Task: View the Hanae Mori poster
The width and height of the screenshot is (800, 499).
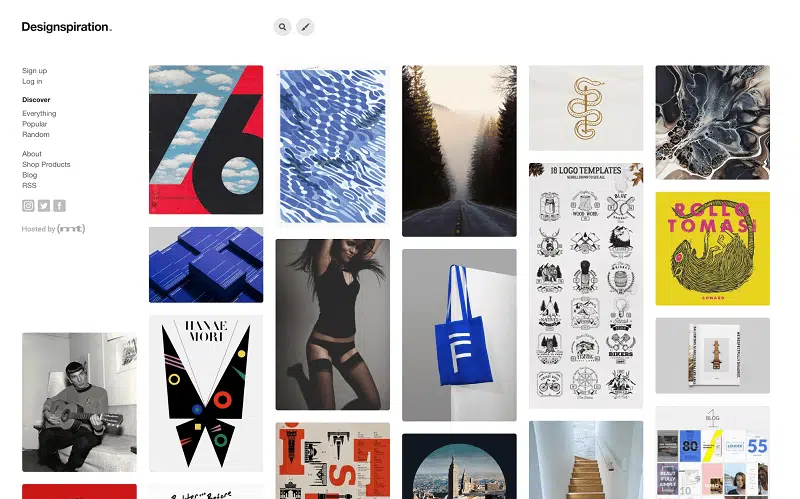Action: tap(206, 393)
